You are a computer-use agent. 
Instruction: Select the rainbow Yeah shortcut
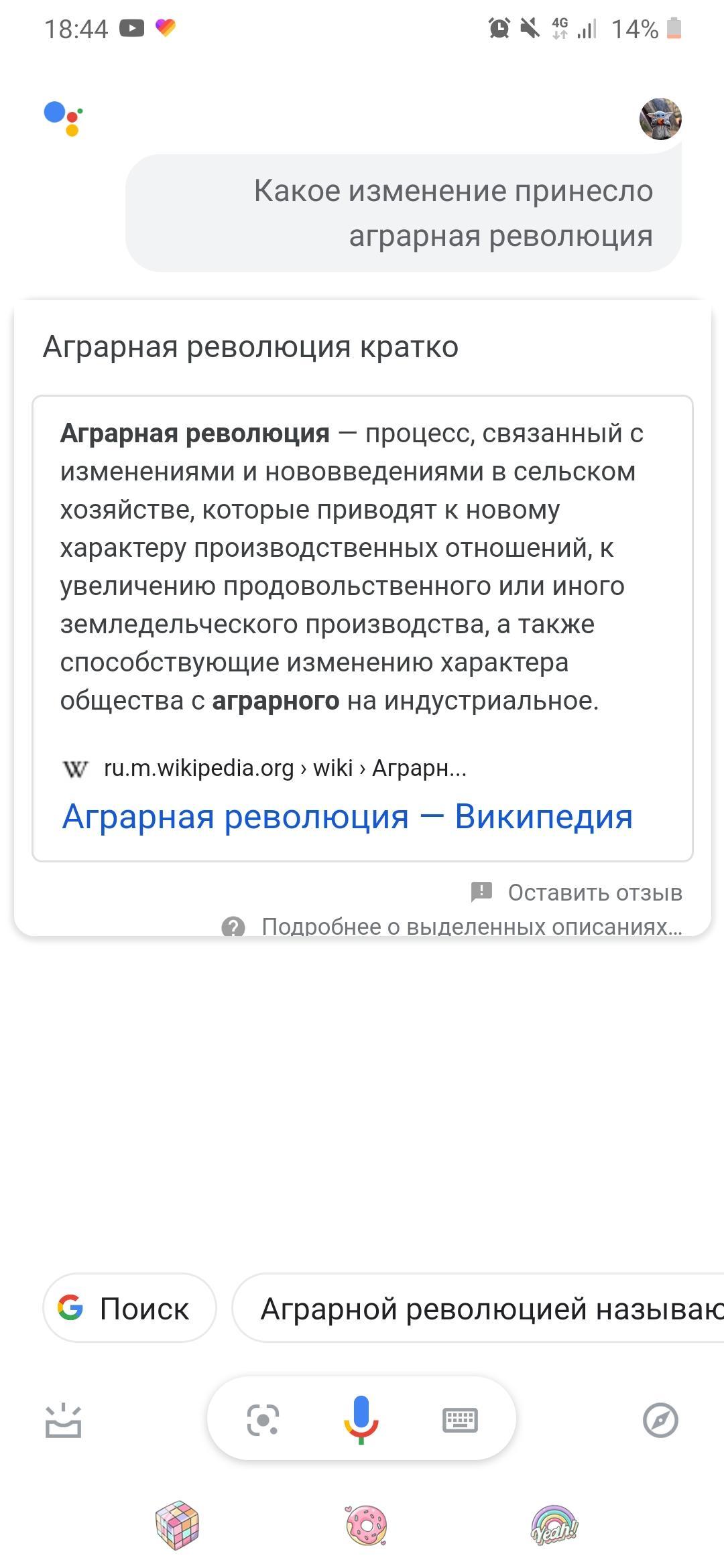pos(554,1525)
